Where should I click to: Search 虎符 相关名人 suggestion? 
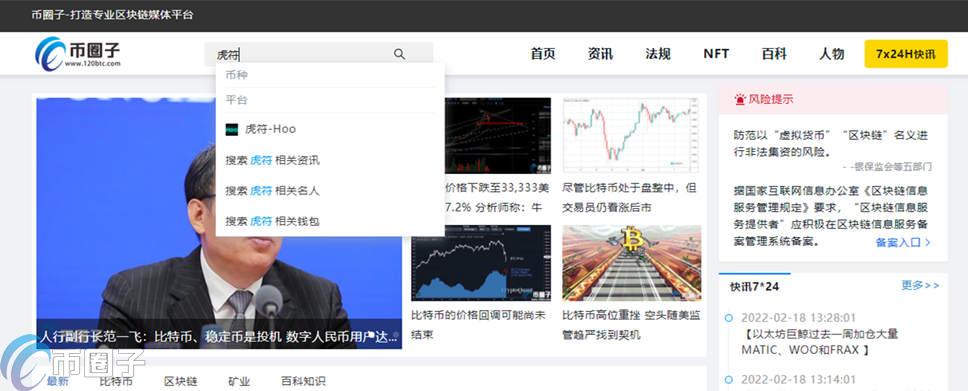[272, 191]
